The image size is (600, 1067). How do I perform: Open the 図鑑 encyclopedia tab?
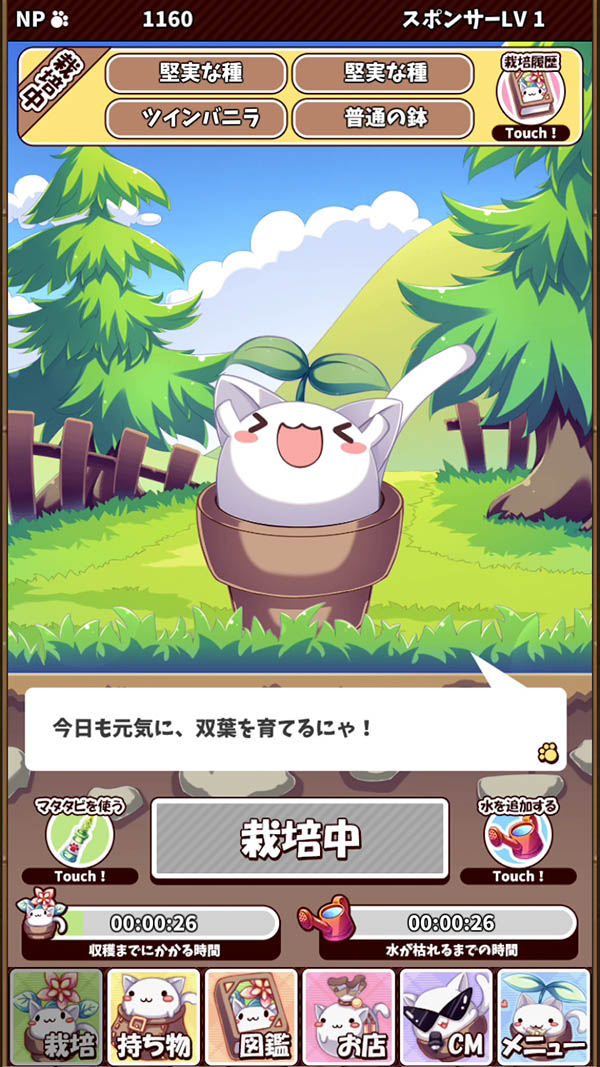tap(251, 1016)
